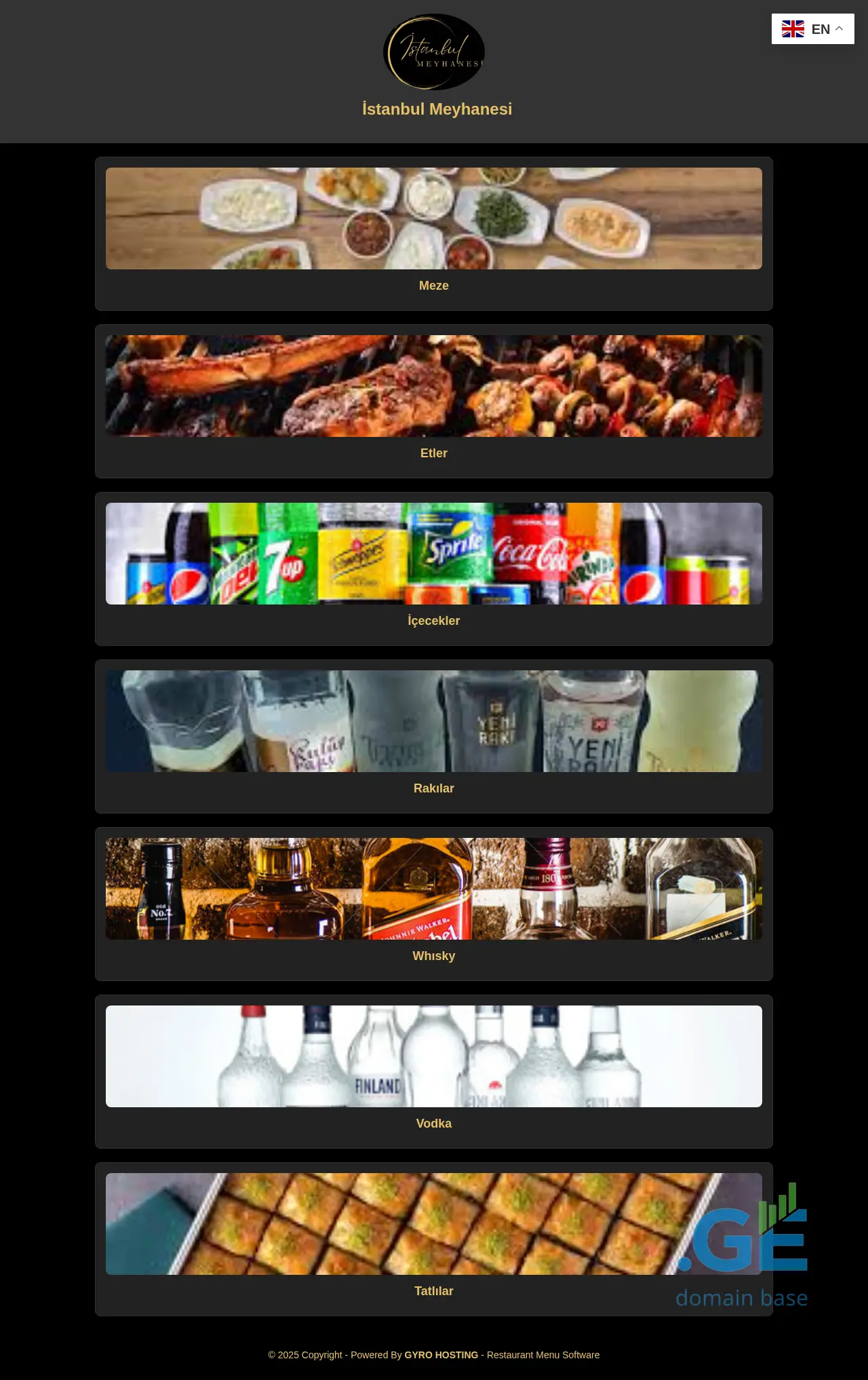
Task: Browse the Rakılar category
Action: click(x=434, y=735)
